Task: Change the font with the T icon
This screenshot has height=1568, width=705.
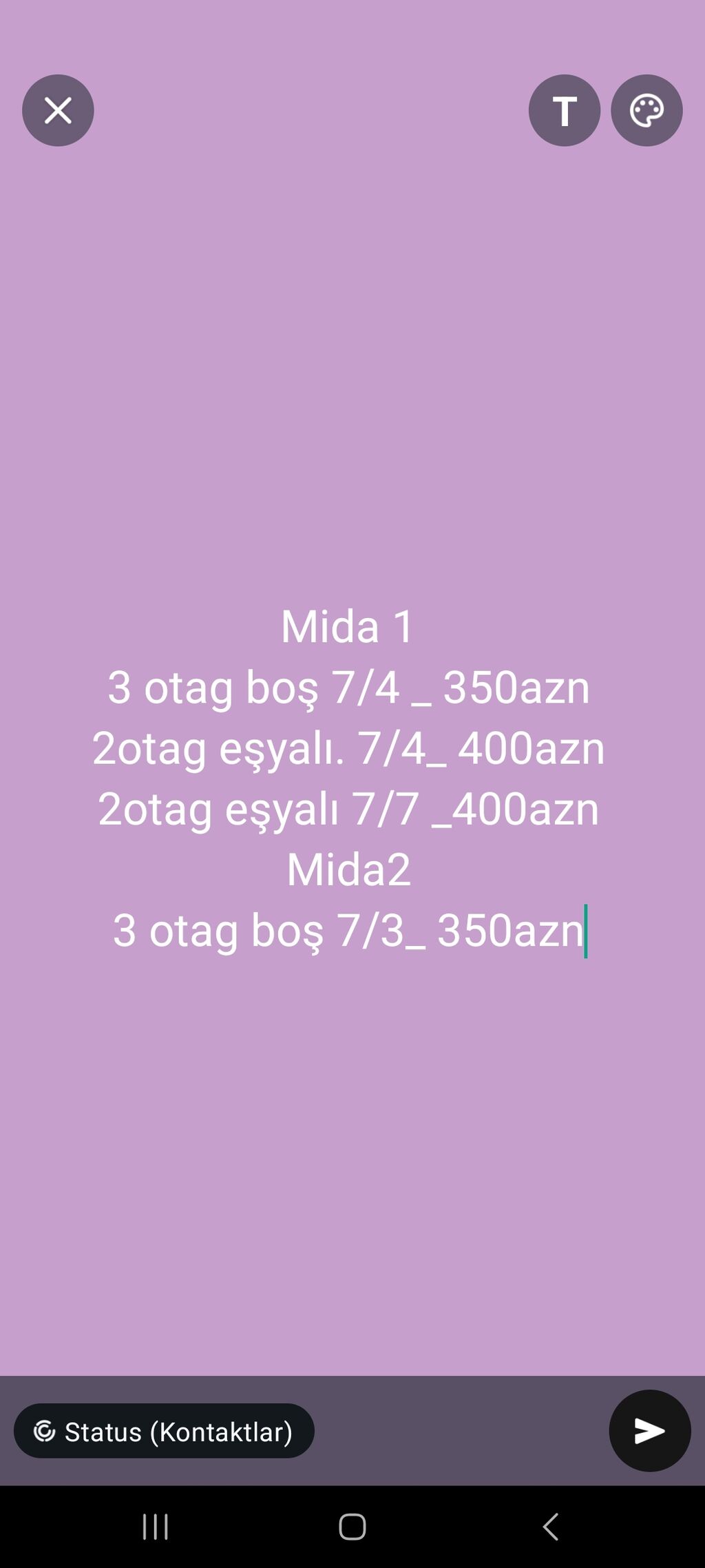Action: 565,110
